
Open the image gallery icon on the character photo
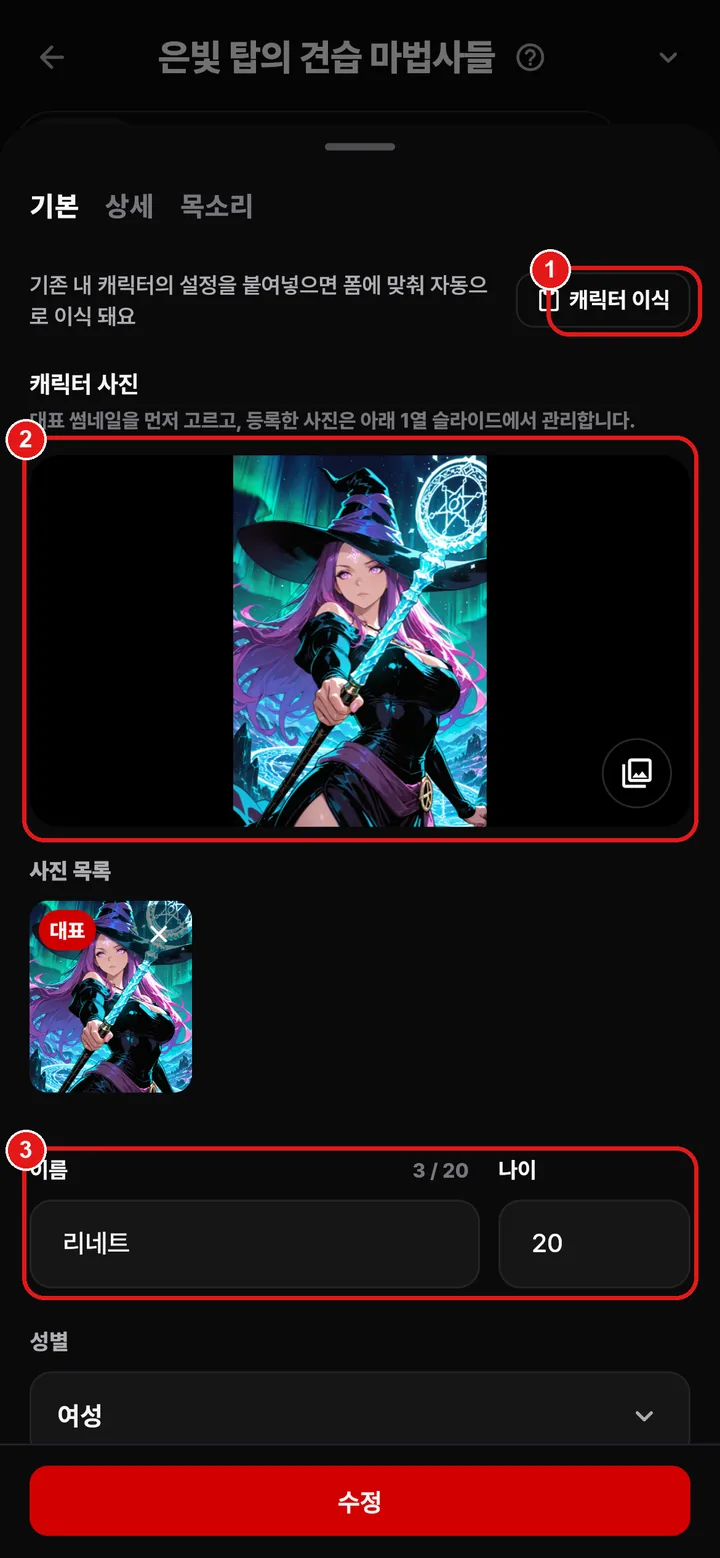637,772
